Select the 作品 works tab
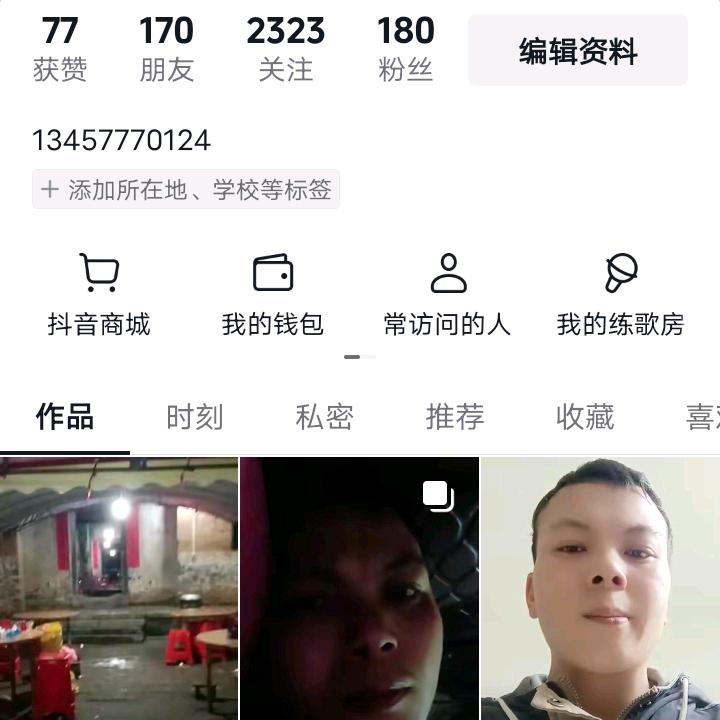 [x=65, y=417]
